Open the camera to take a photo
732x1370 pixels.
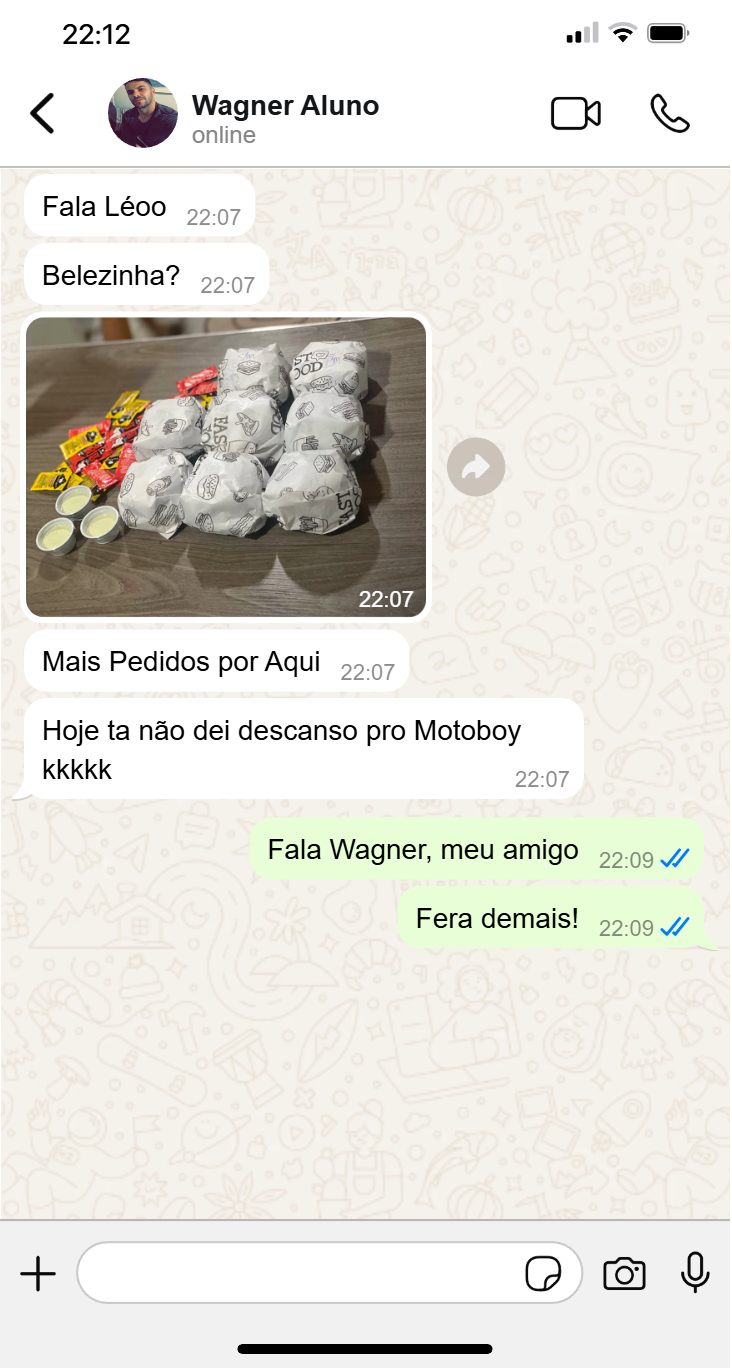[x=624, y=1274]
